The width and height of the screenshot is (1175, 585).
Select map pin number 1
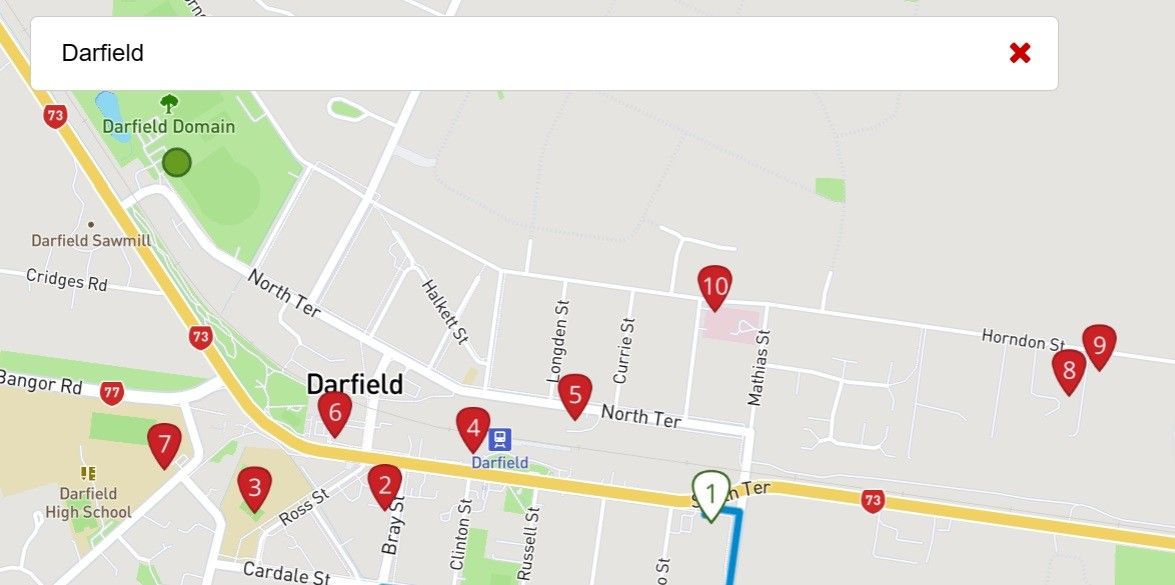click(x=710, y=494)
